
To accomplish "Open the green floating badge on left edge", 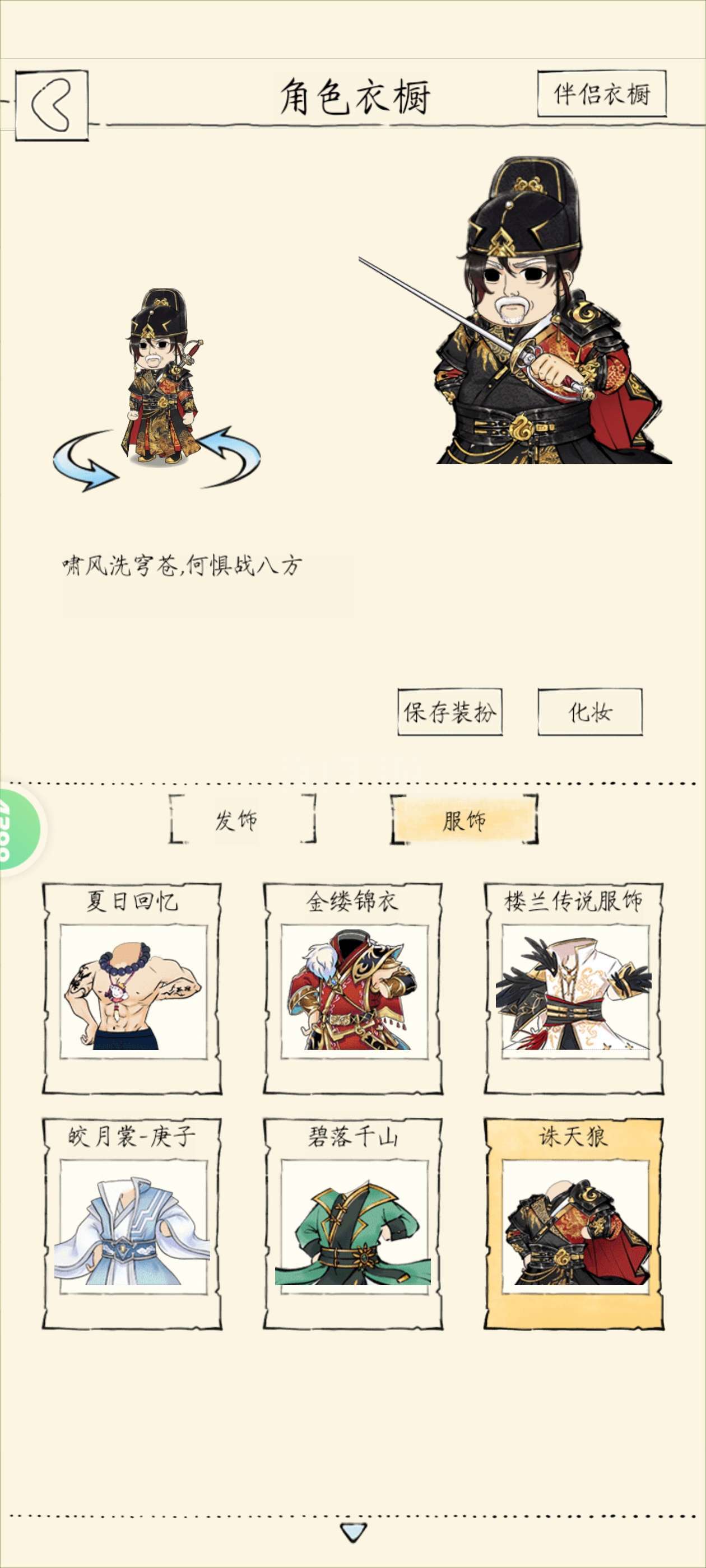I will pos(20,829).
